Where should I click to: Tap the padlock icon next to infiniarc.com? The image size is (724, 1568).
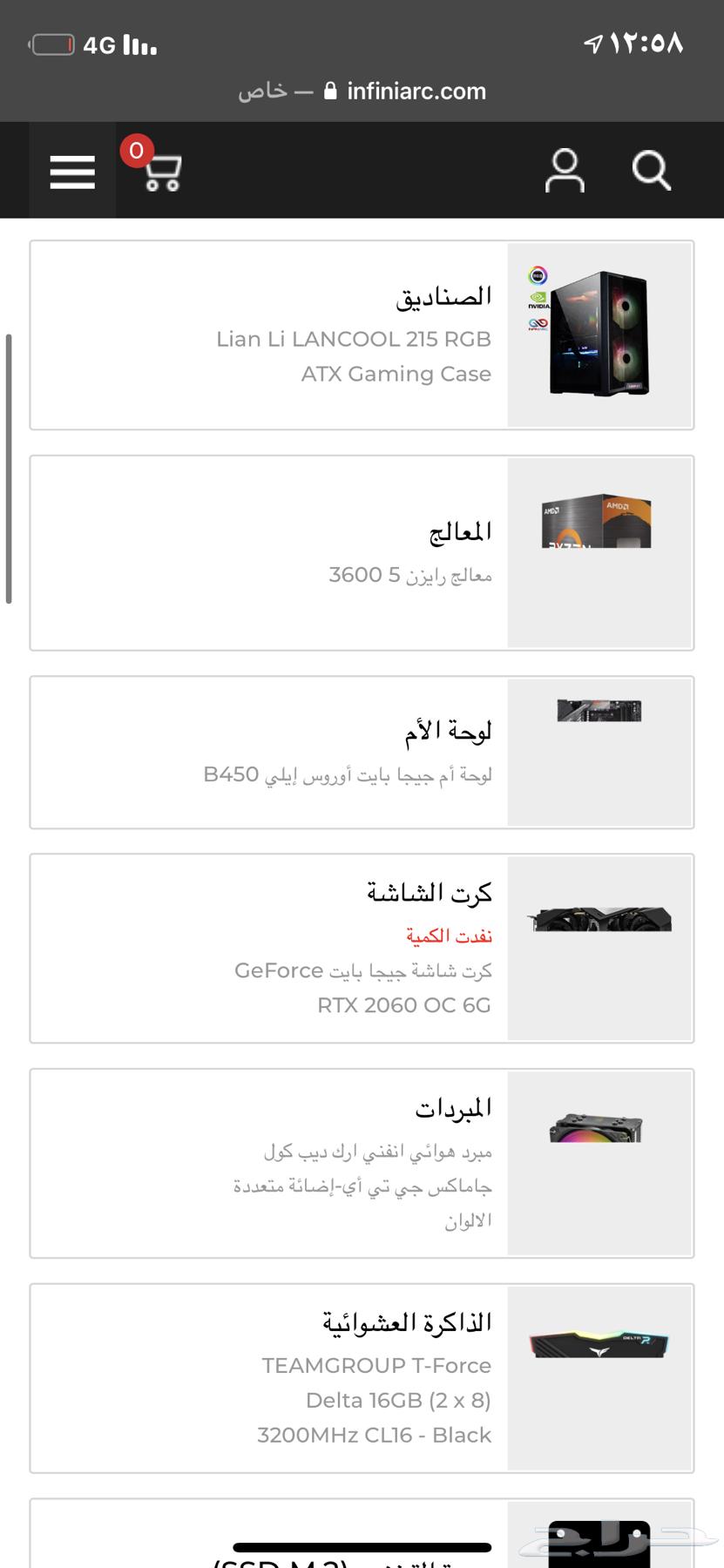[331, 91]
